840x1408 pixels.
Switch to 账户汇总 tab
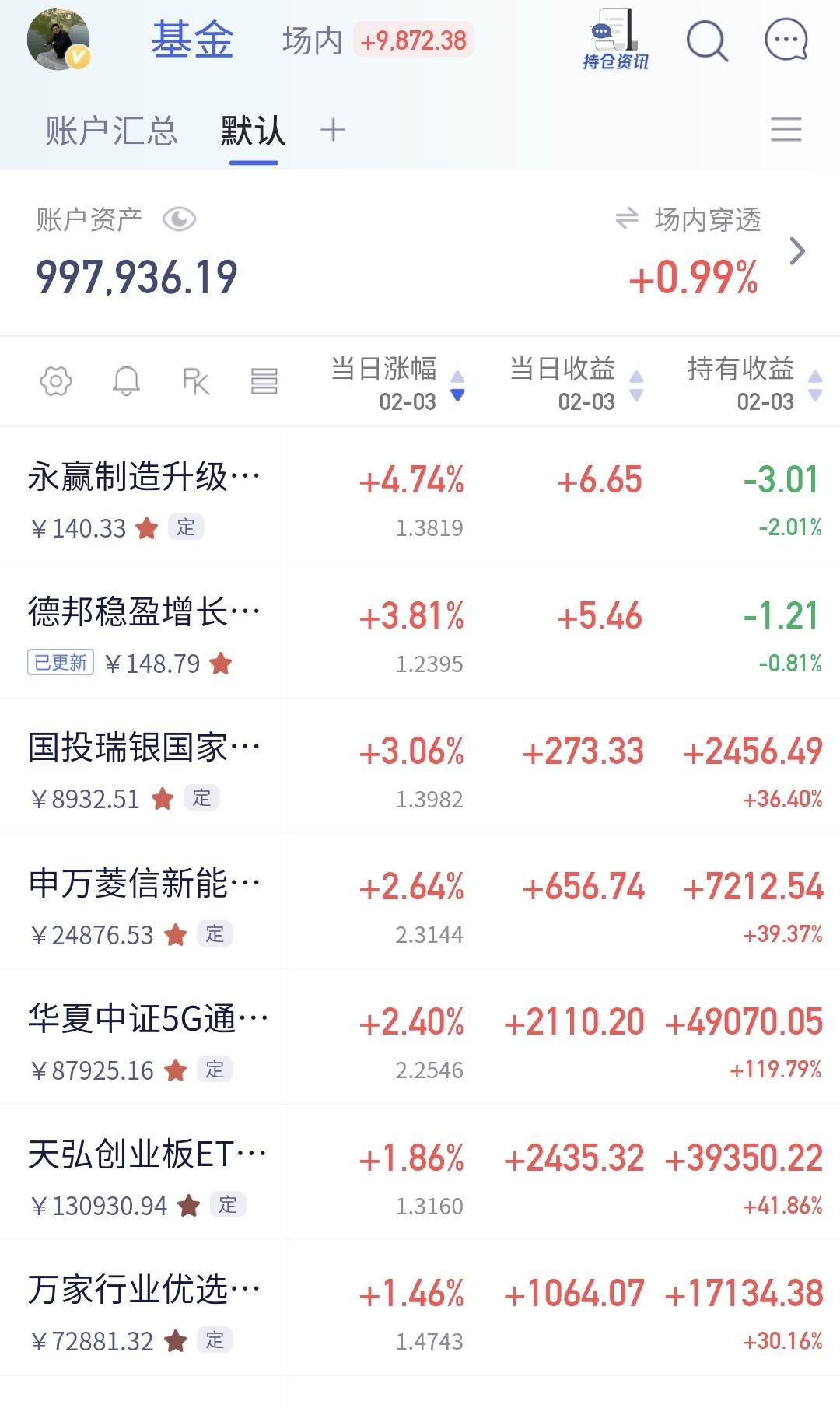tap(111, 131)
